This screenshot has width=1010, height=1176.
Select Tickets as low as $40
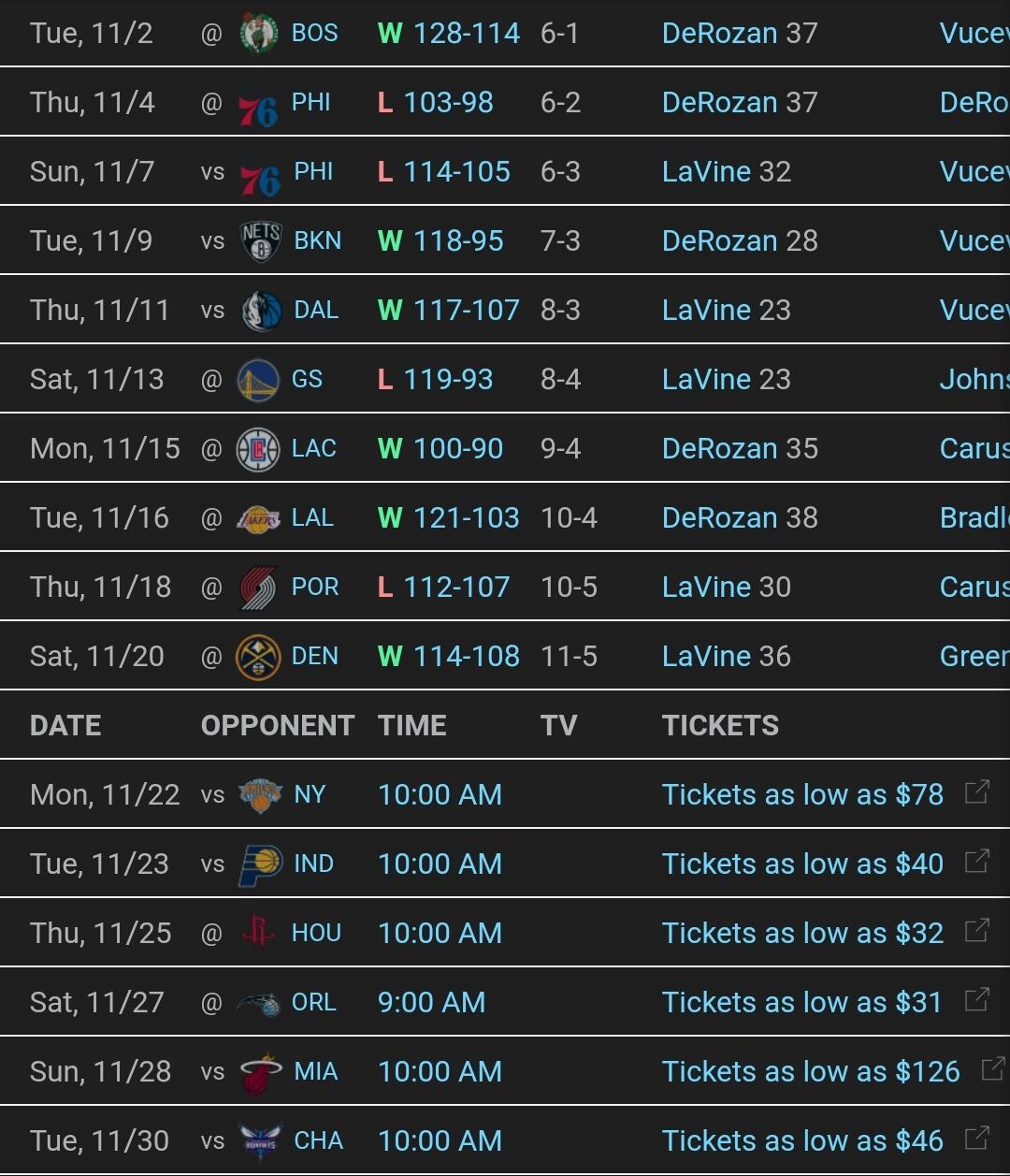coord(802,864)
